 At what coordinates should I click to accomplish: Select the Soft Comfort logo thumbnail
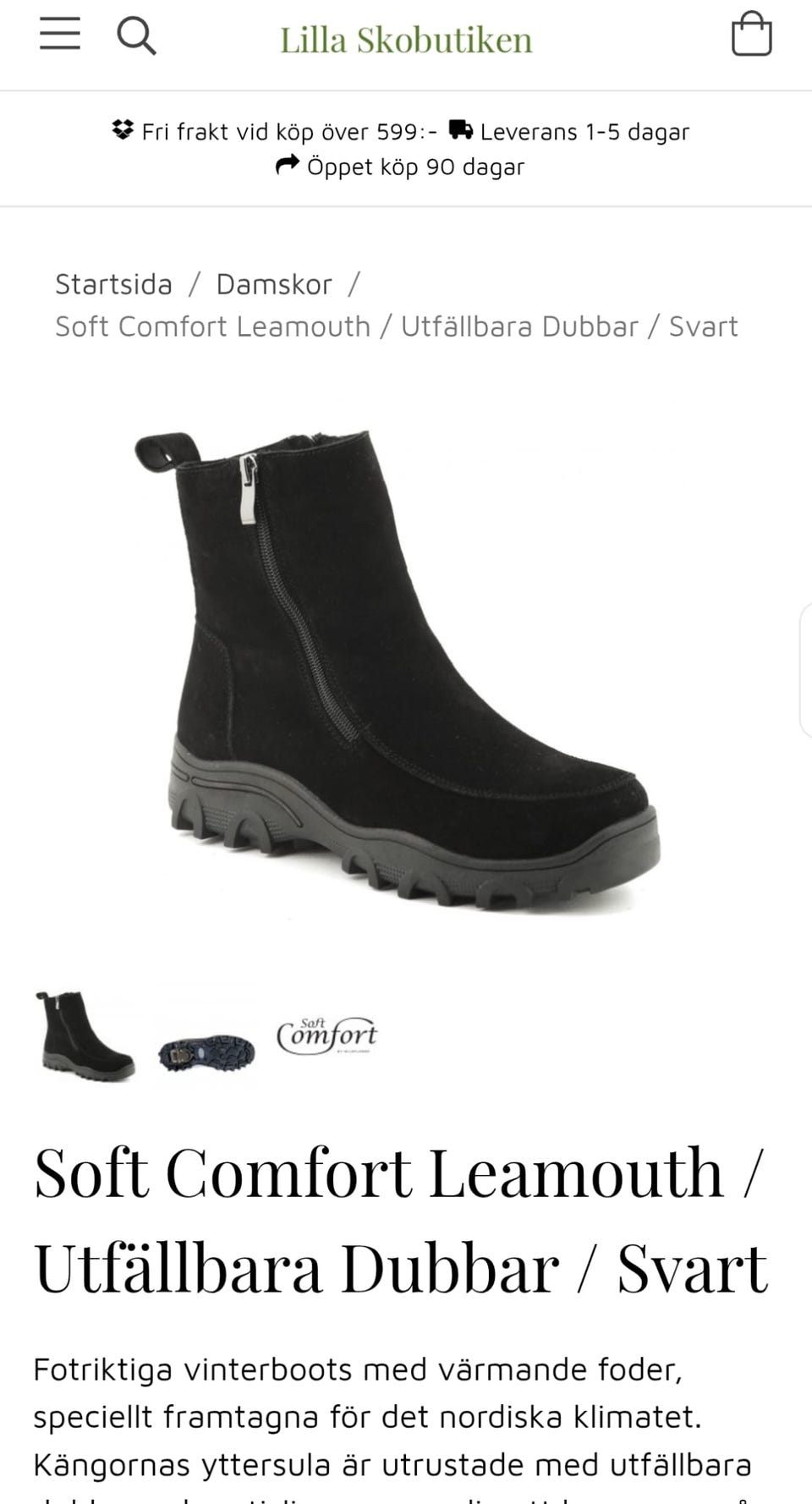click(x=327, y=1036)
